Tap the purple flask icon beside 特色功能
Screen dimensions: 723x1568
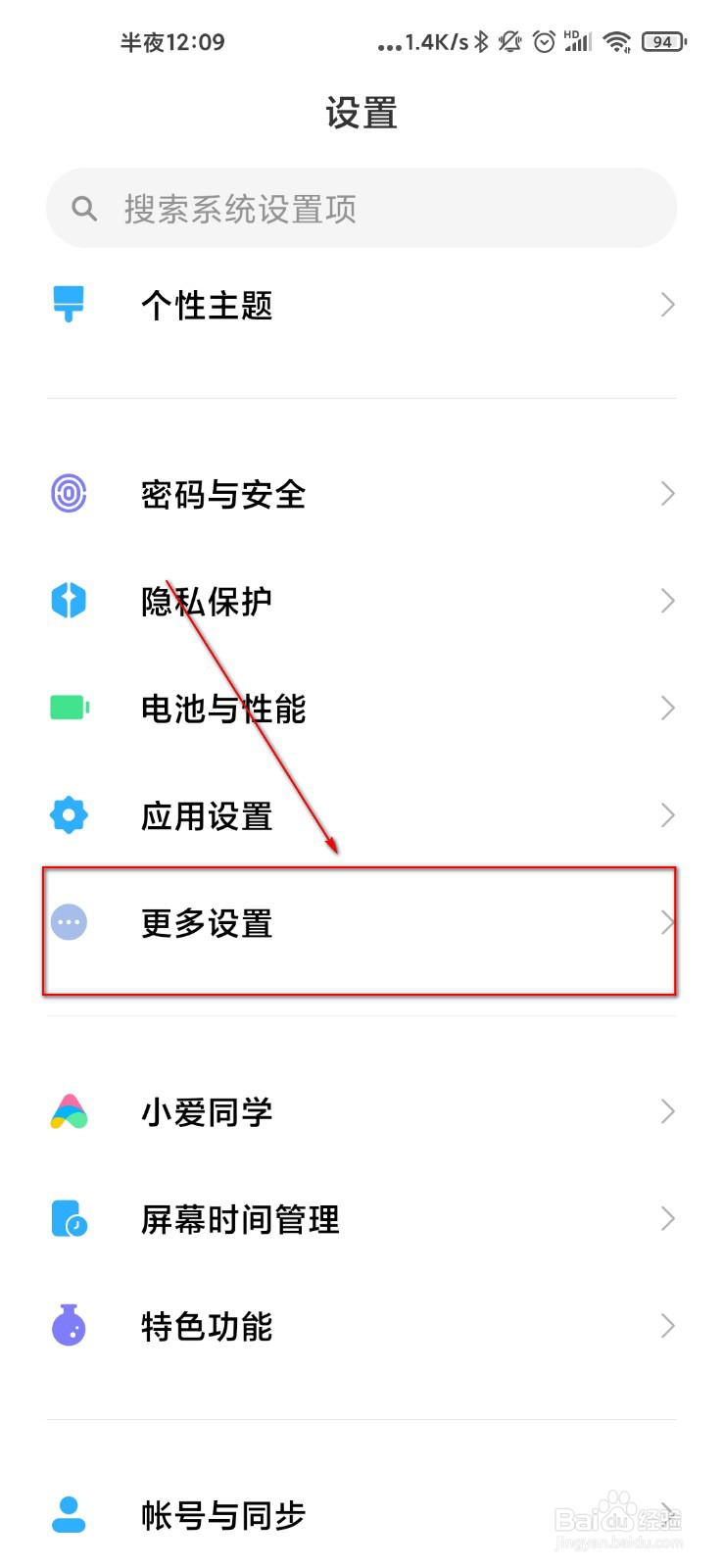[x=68, y=1327]
